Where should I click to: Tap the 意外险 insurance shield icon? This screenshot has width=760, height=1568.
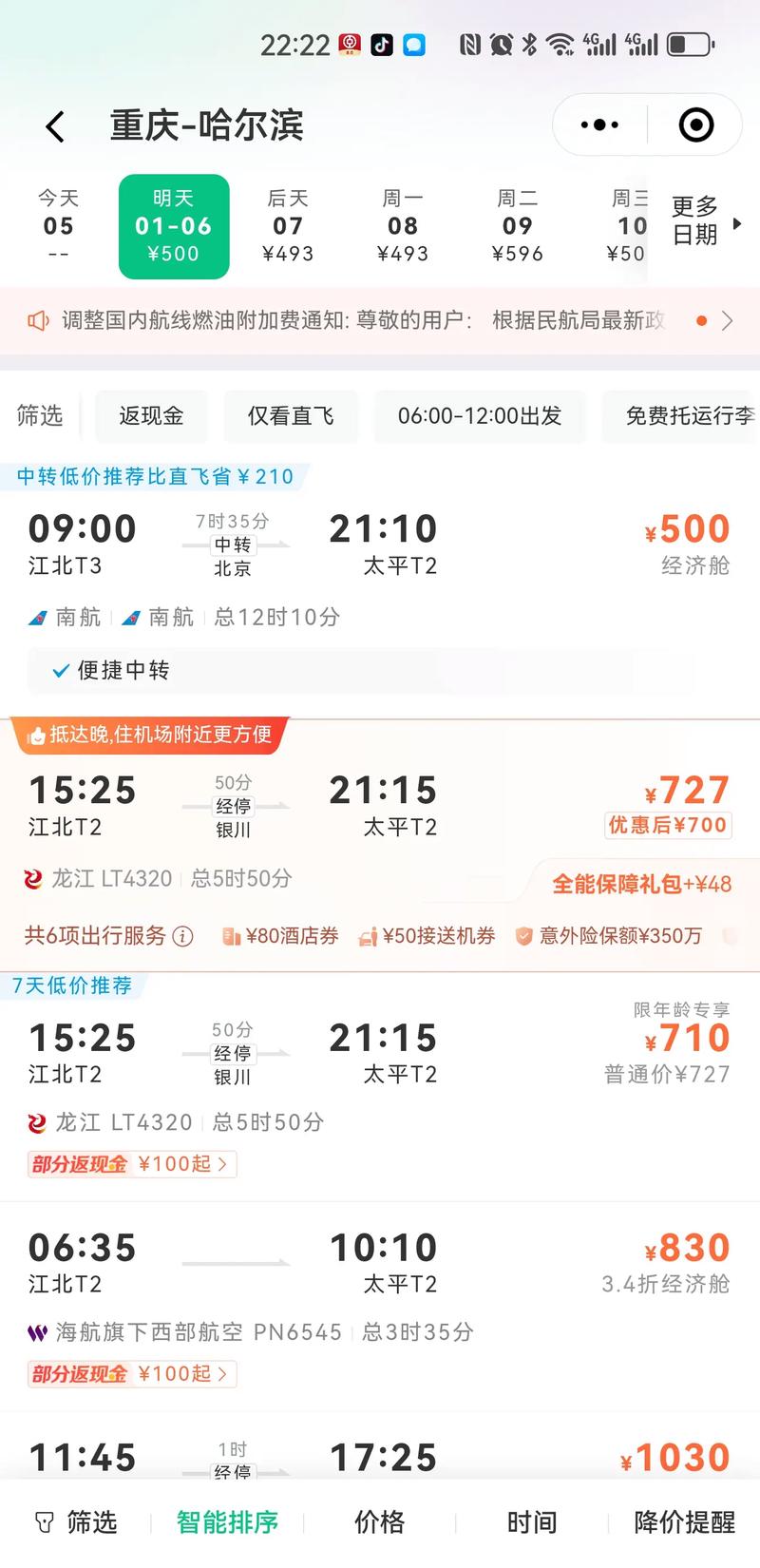click(x=523, y=936)
